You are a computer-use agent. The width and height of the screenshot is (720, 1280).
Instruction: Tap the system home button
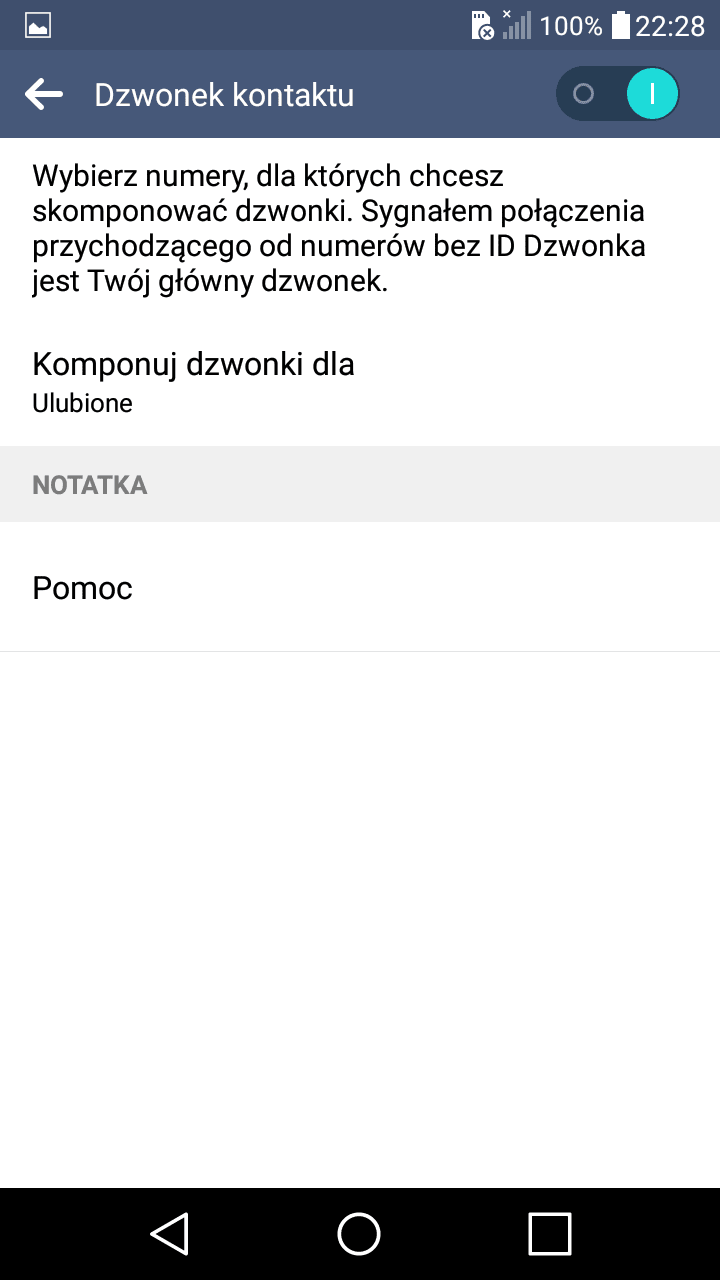[x=359, y=1233]
